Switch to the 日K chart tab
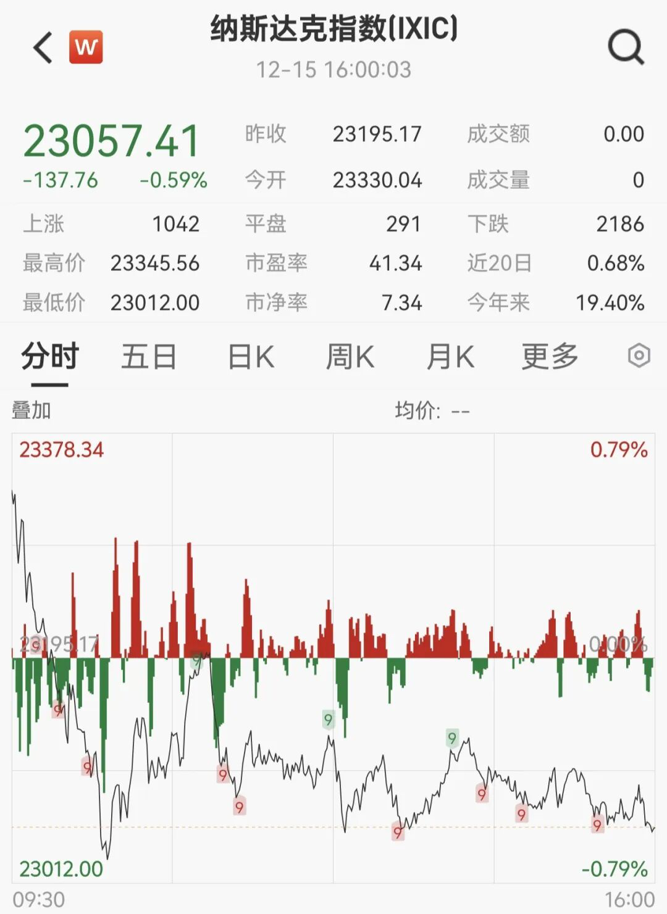This screenshot has height=914, width=667. (250, 356)
